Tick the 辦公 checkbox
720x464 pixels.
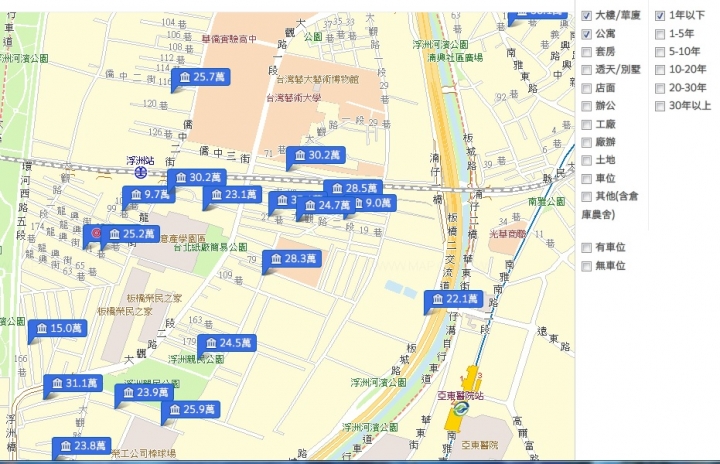(x=587, y=106)
